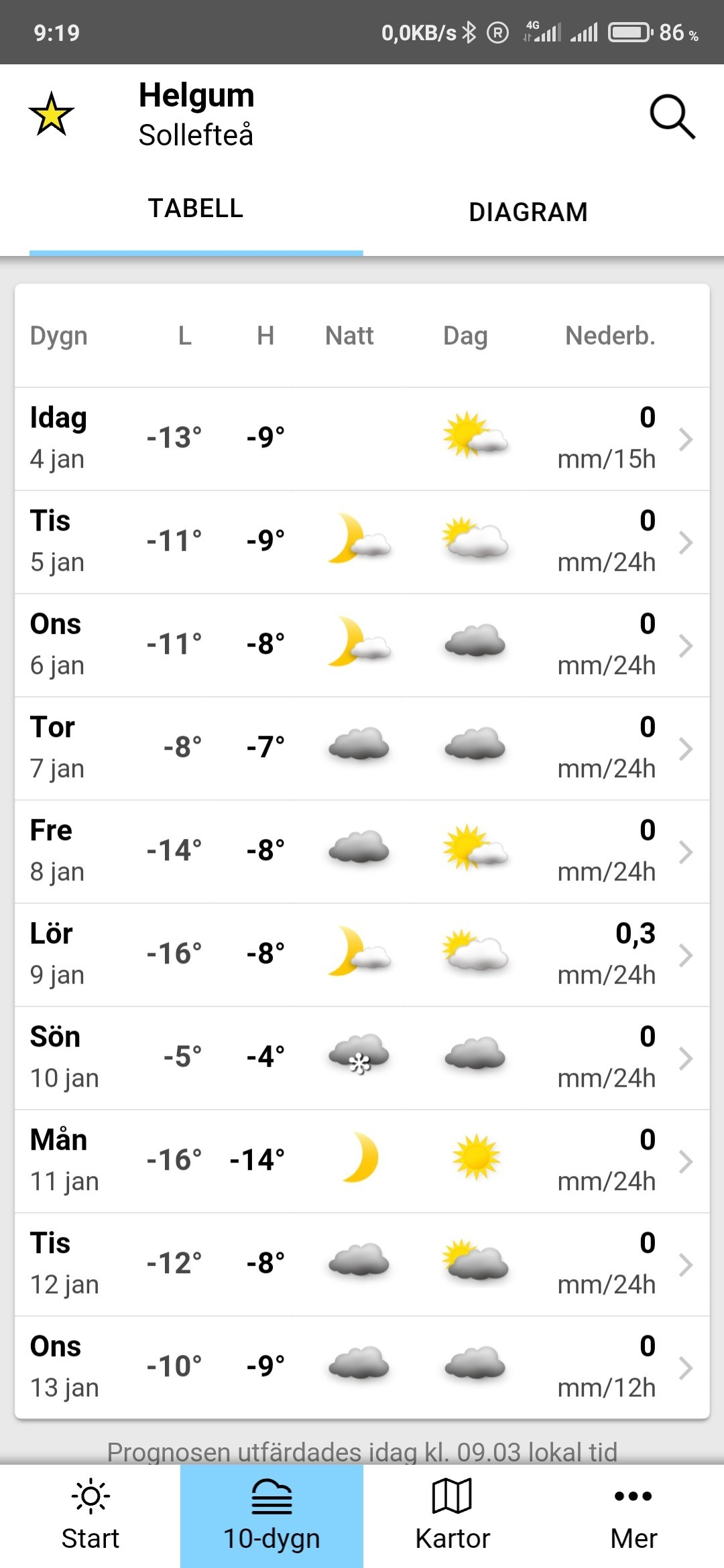View the Sön 10 jan forecast
The height and width of the screenshot is (1568, 724).
[x=362, y=1058]
